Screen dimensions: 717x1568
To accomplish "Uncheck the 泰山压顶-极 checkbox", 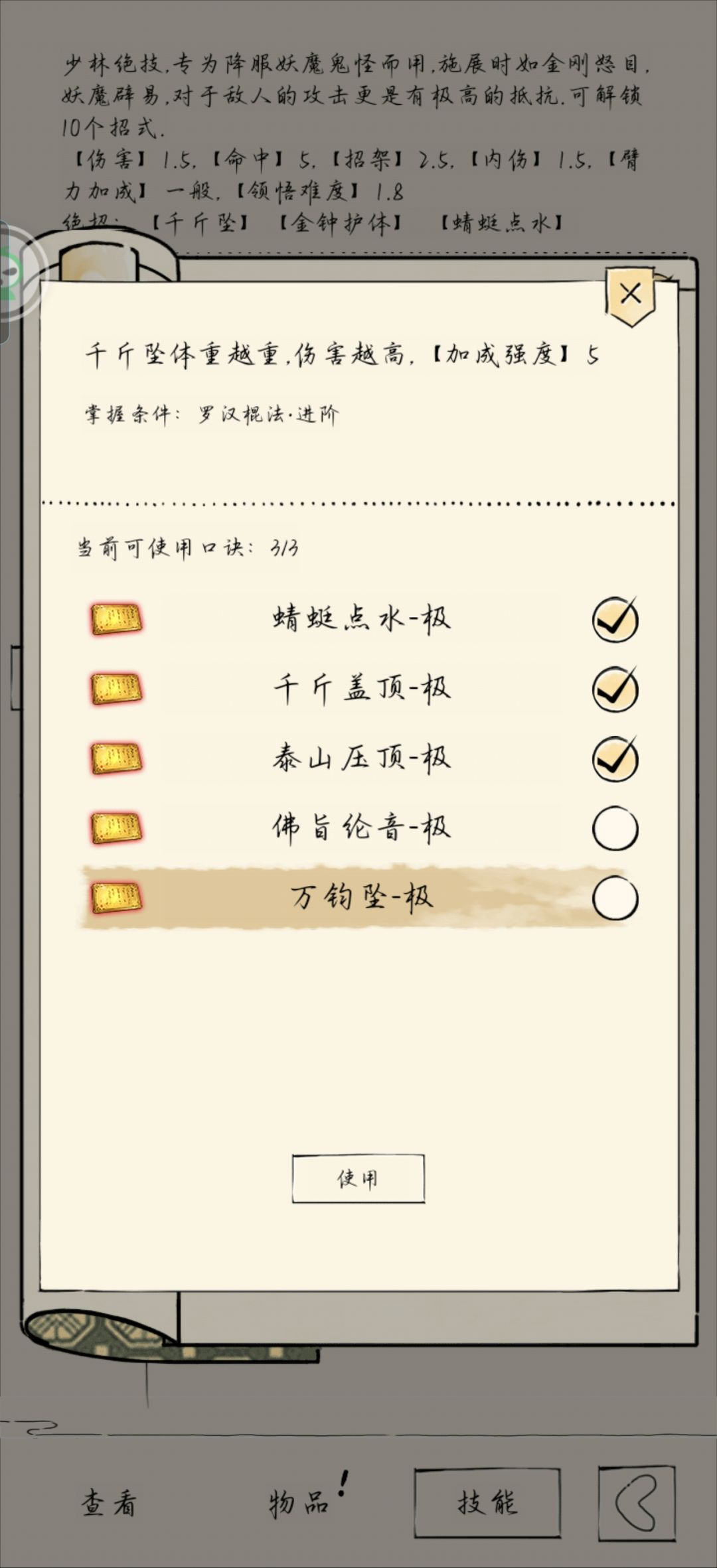I will point(615,759).
